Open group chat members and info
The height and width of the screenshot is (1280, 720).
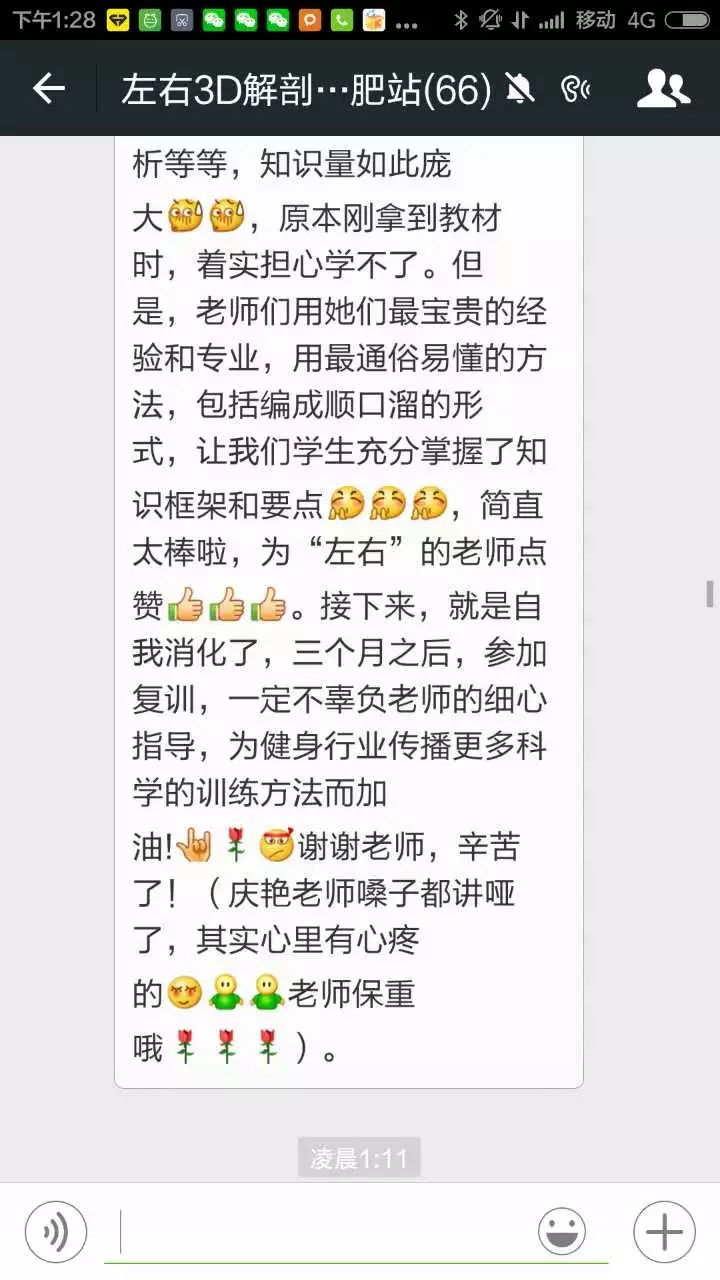(663, 89)
